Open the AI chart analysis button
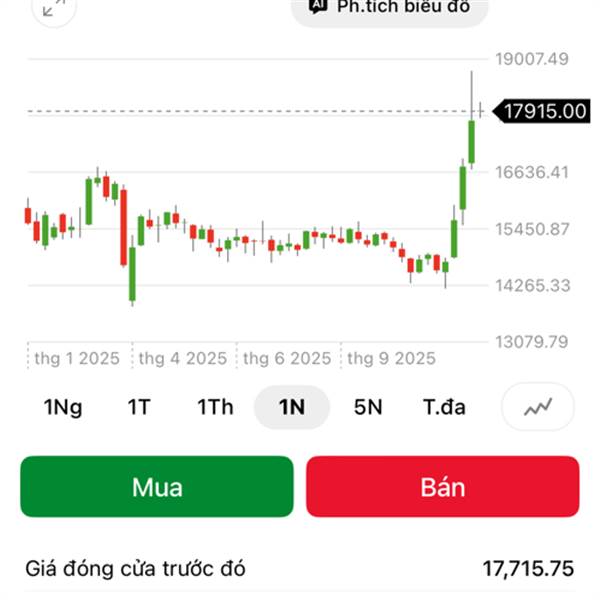The image size is (600, 600). (x=389, y=8)
